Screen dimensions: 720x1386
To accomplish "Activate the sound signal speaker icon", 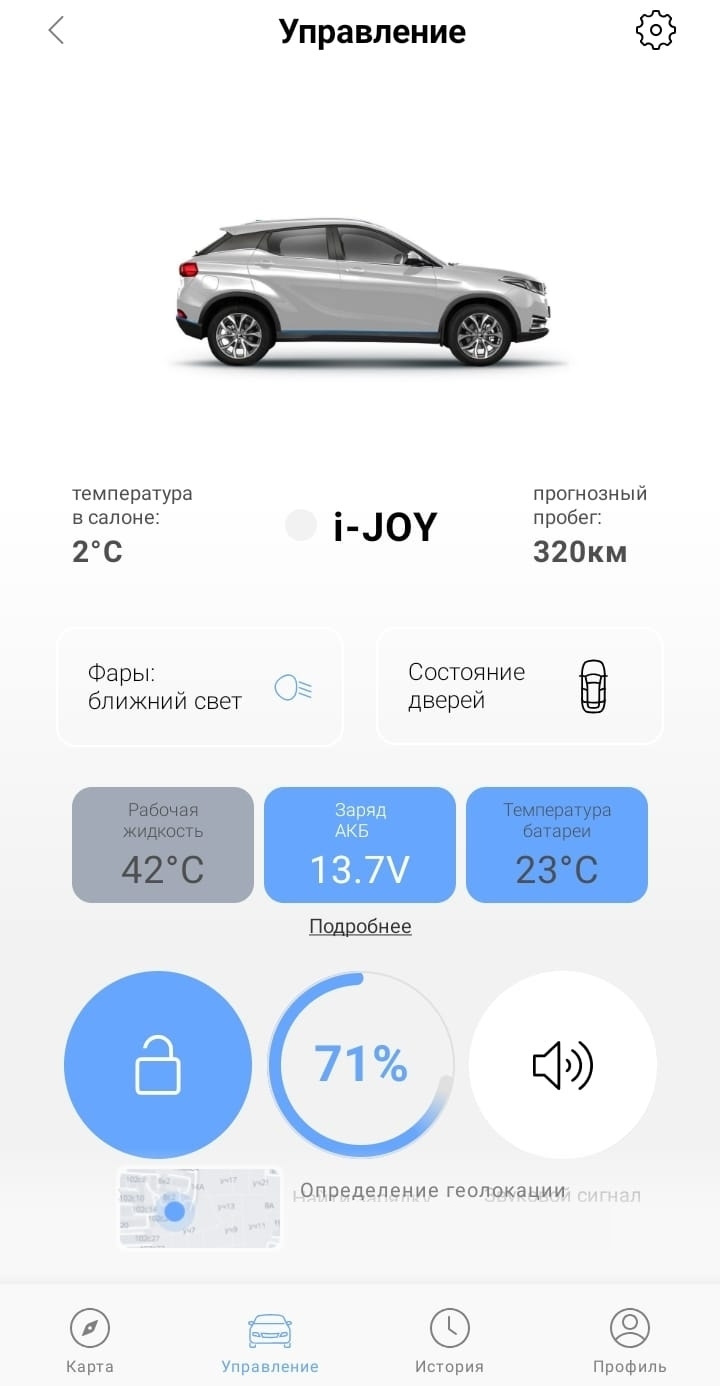I will [562, 1065].
